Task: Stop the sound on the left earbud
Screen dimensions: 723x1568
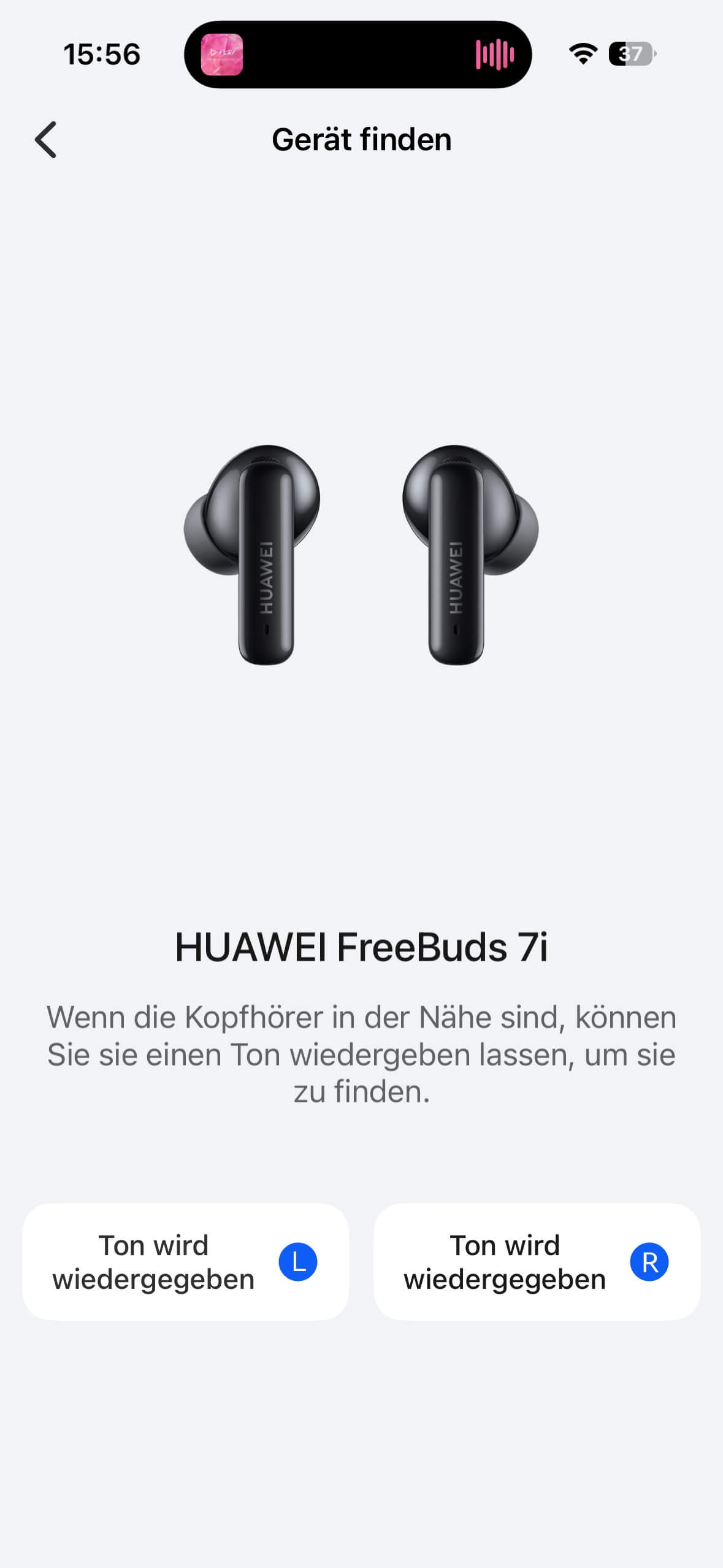Action: [x=185, y=1262]
